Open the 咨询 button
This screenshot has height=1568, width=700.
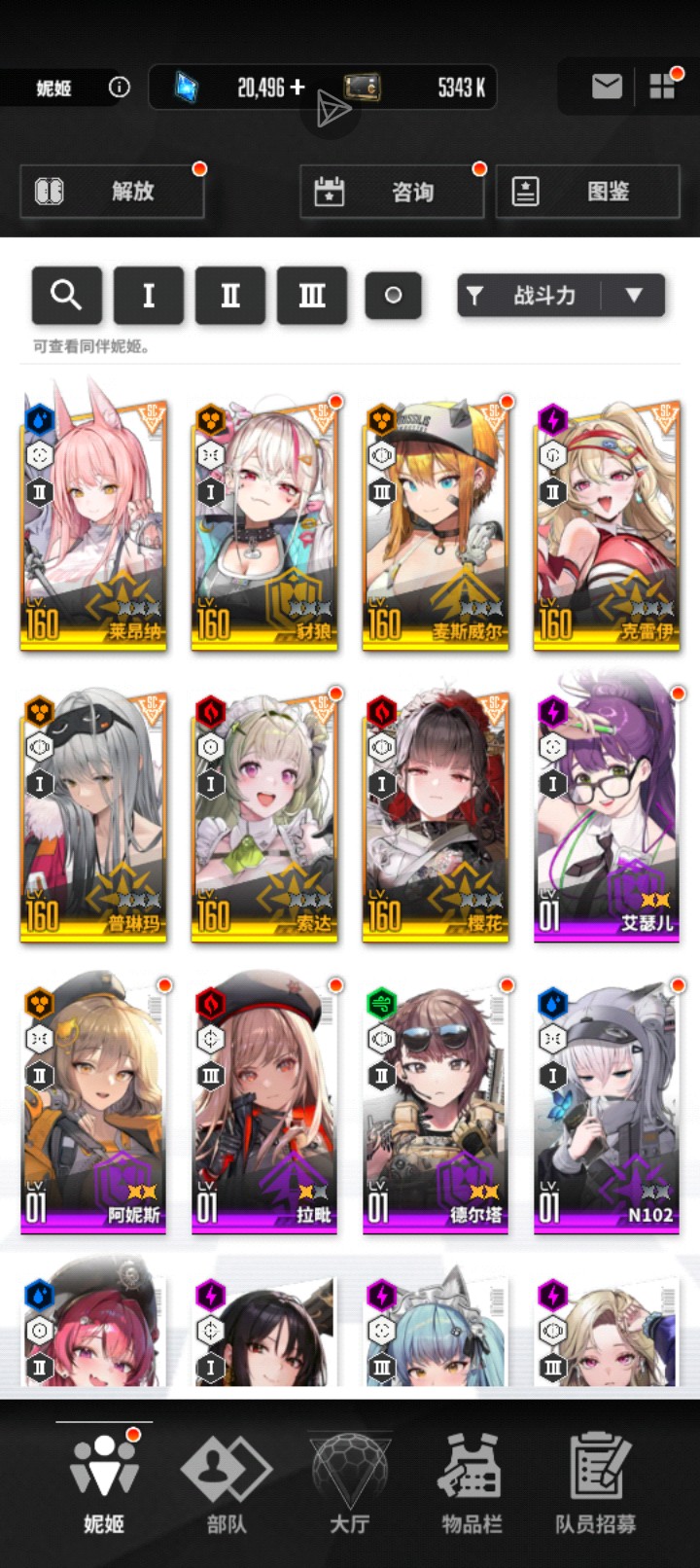392,192
